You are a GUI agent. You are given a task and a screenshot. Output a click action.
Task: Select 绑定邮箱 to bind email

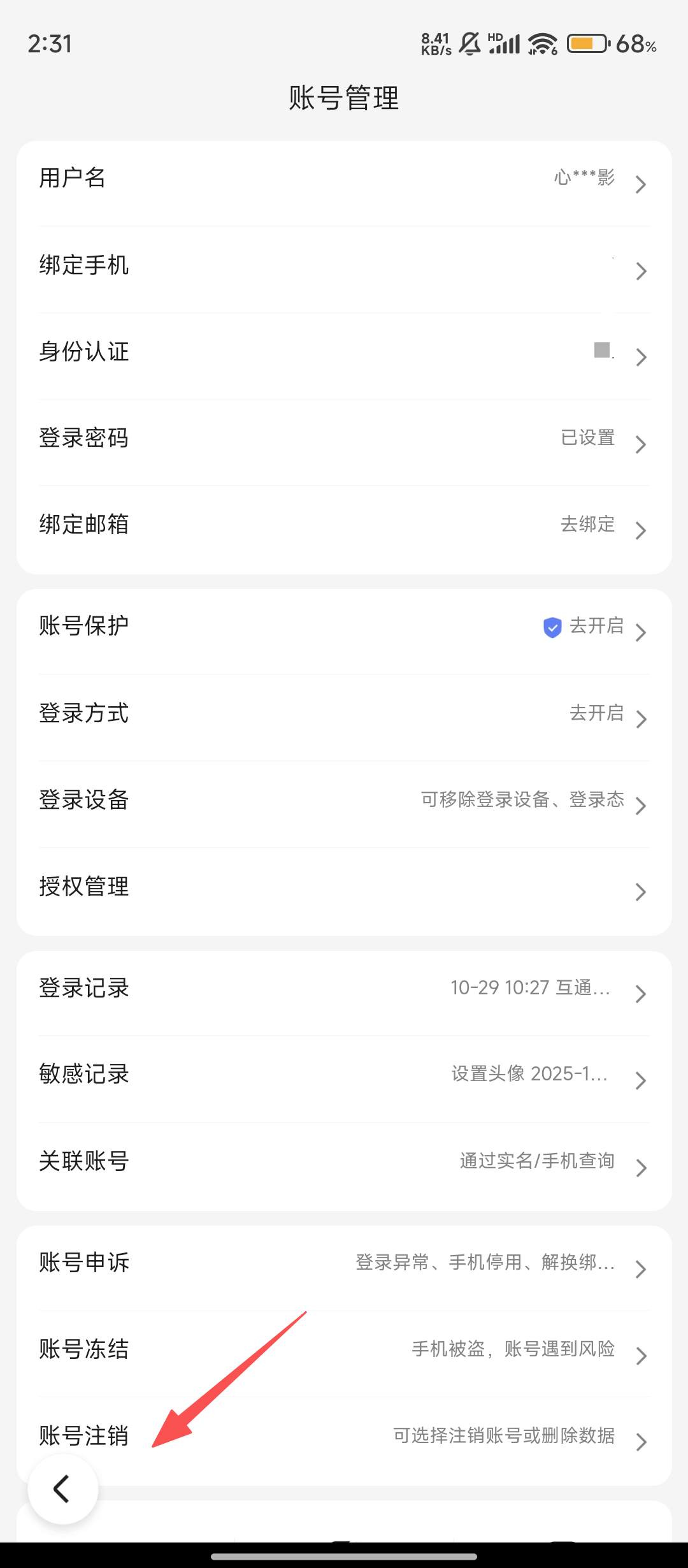point(344,525)
